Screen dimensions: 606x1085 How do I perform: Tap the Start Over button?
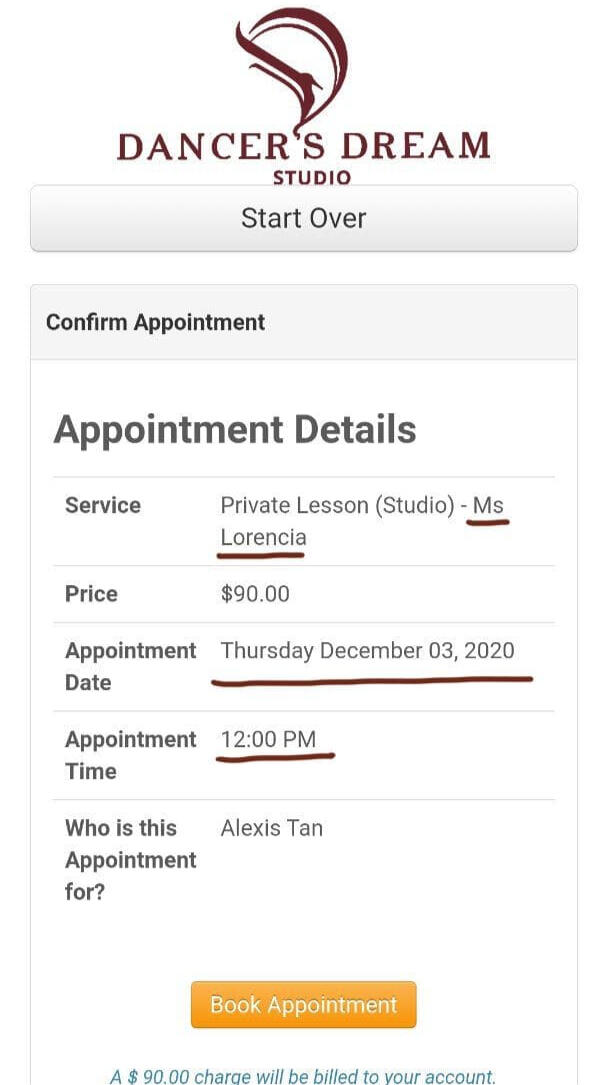coord(304,219)
